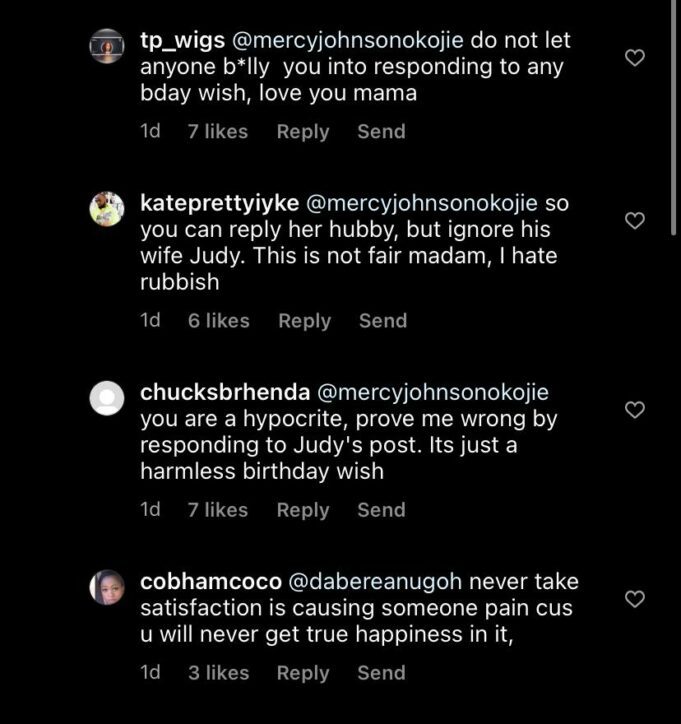Like chucksbrhenda's comment
The image size is (681, 724).
click(x=634, y=410)
